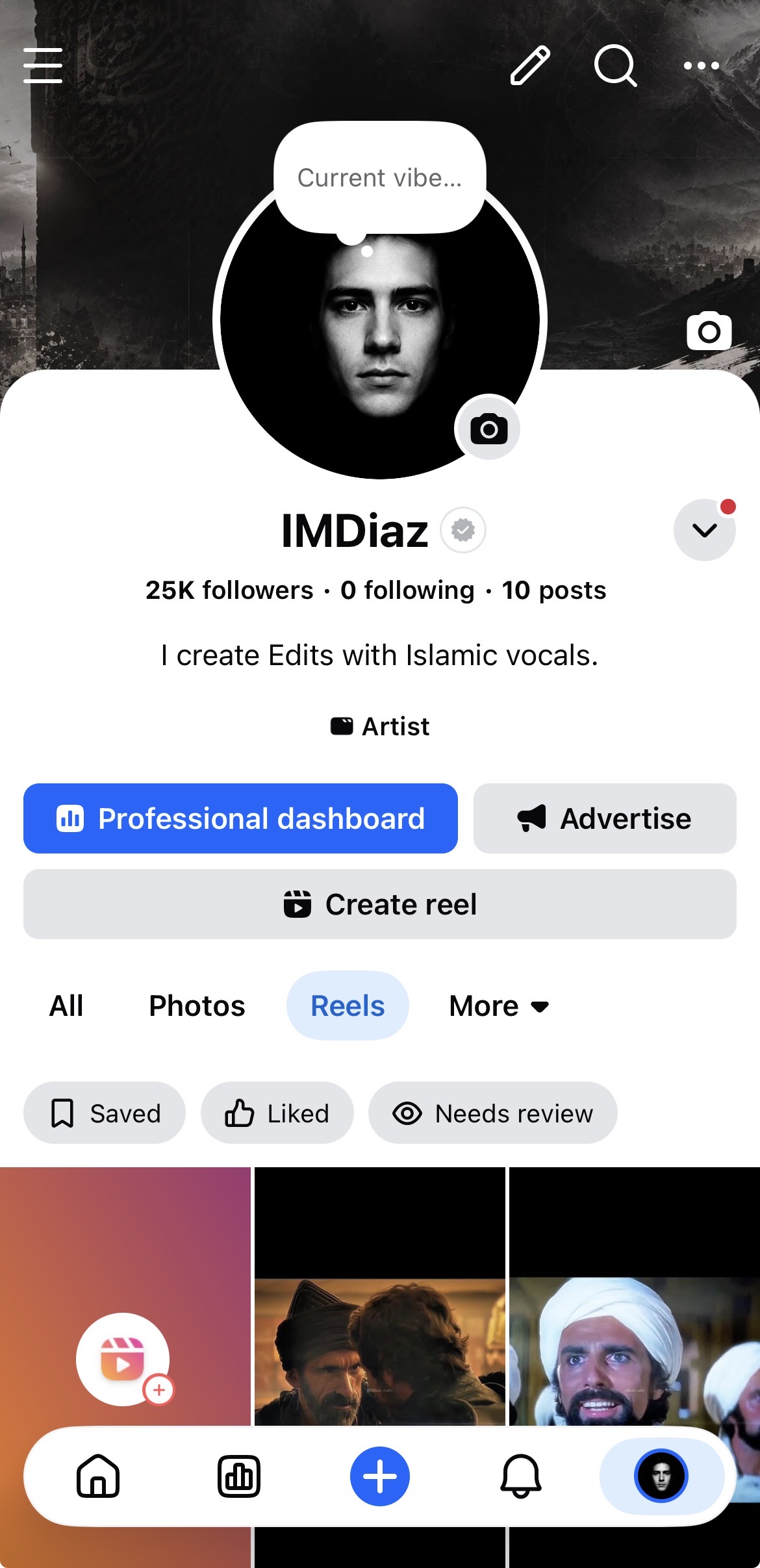760x1568 pixels.
Task: Open the notifications bell
Action: coord(520,1476)
